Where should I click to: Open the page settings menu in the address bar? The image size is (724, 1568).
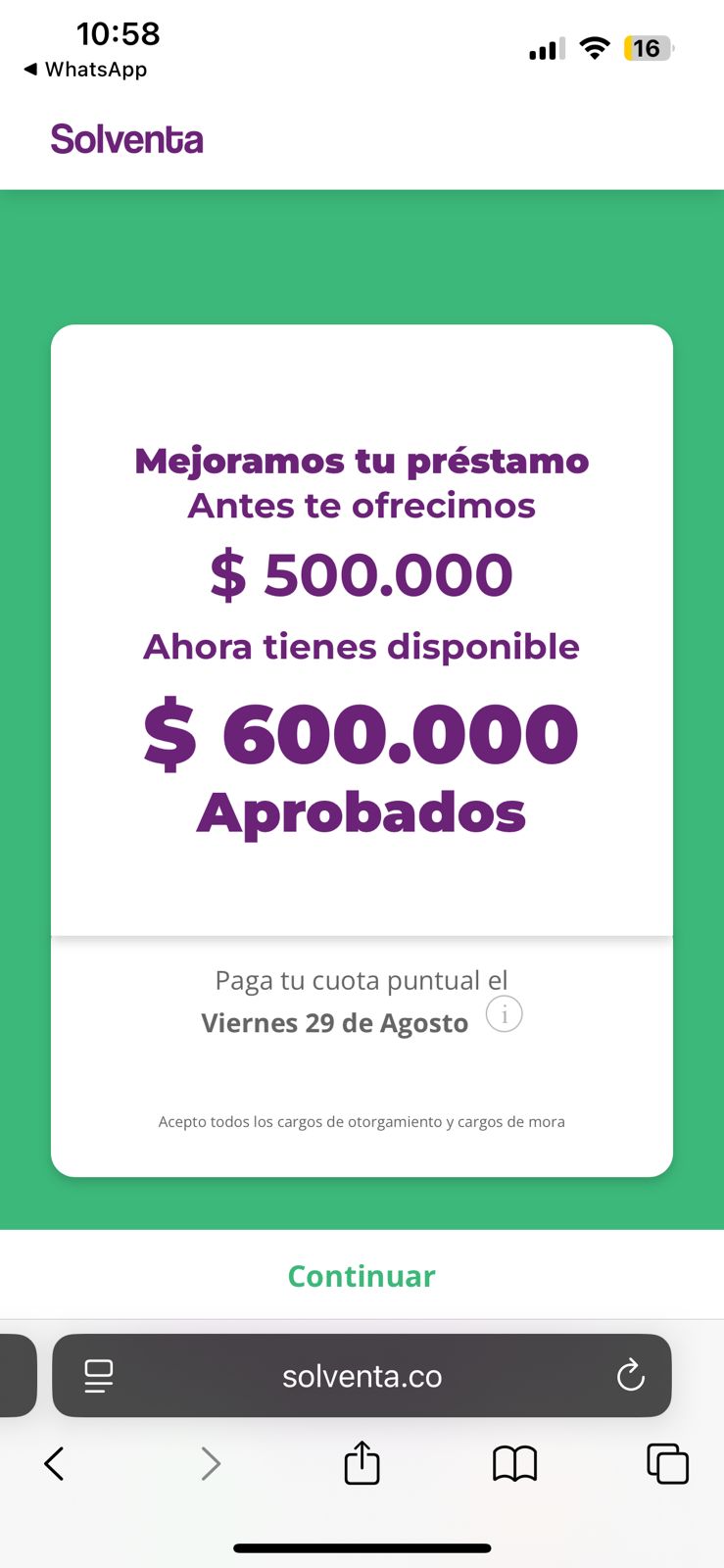[x=99, y=1376]
